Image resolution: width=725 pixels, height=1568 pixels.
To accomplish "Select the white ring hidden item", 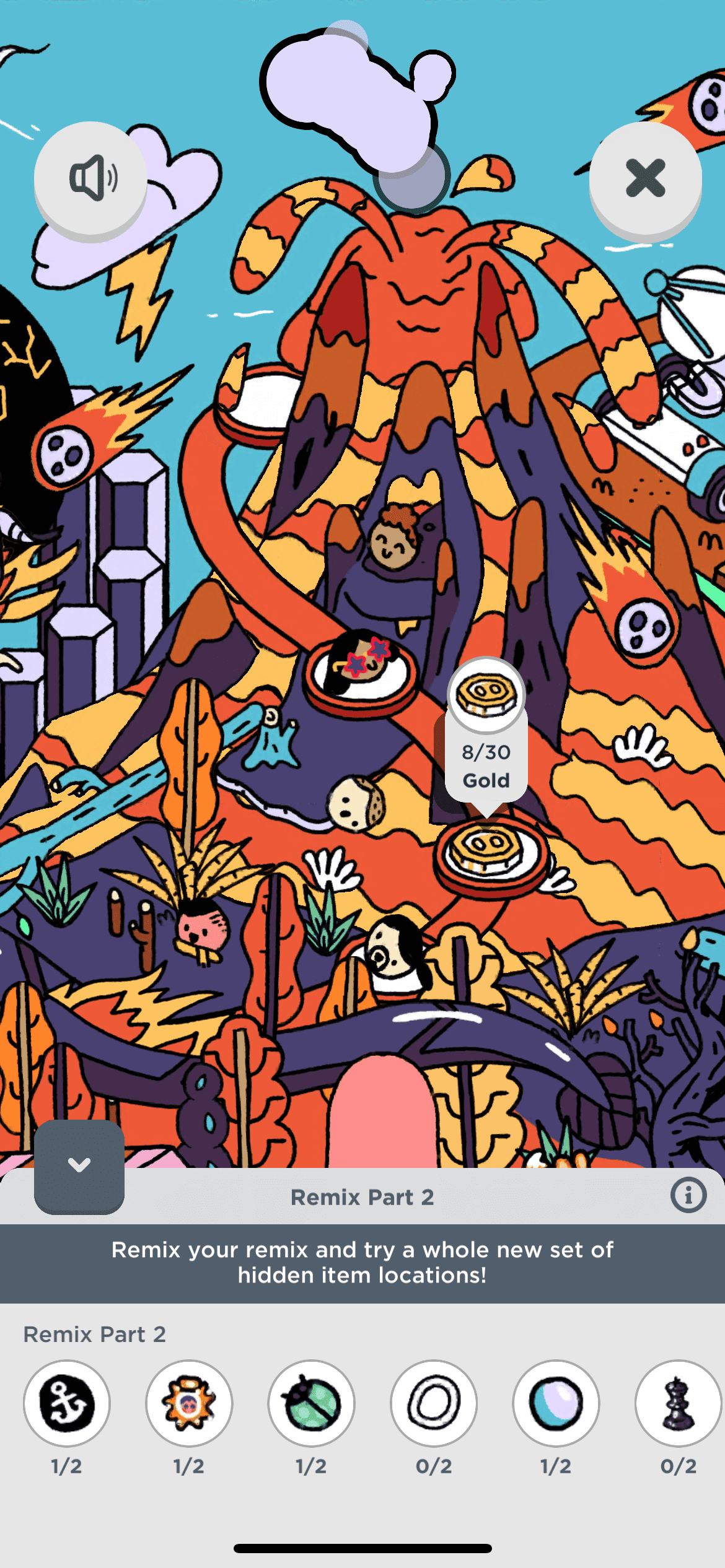I will (x=434, y=1403).
